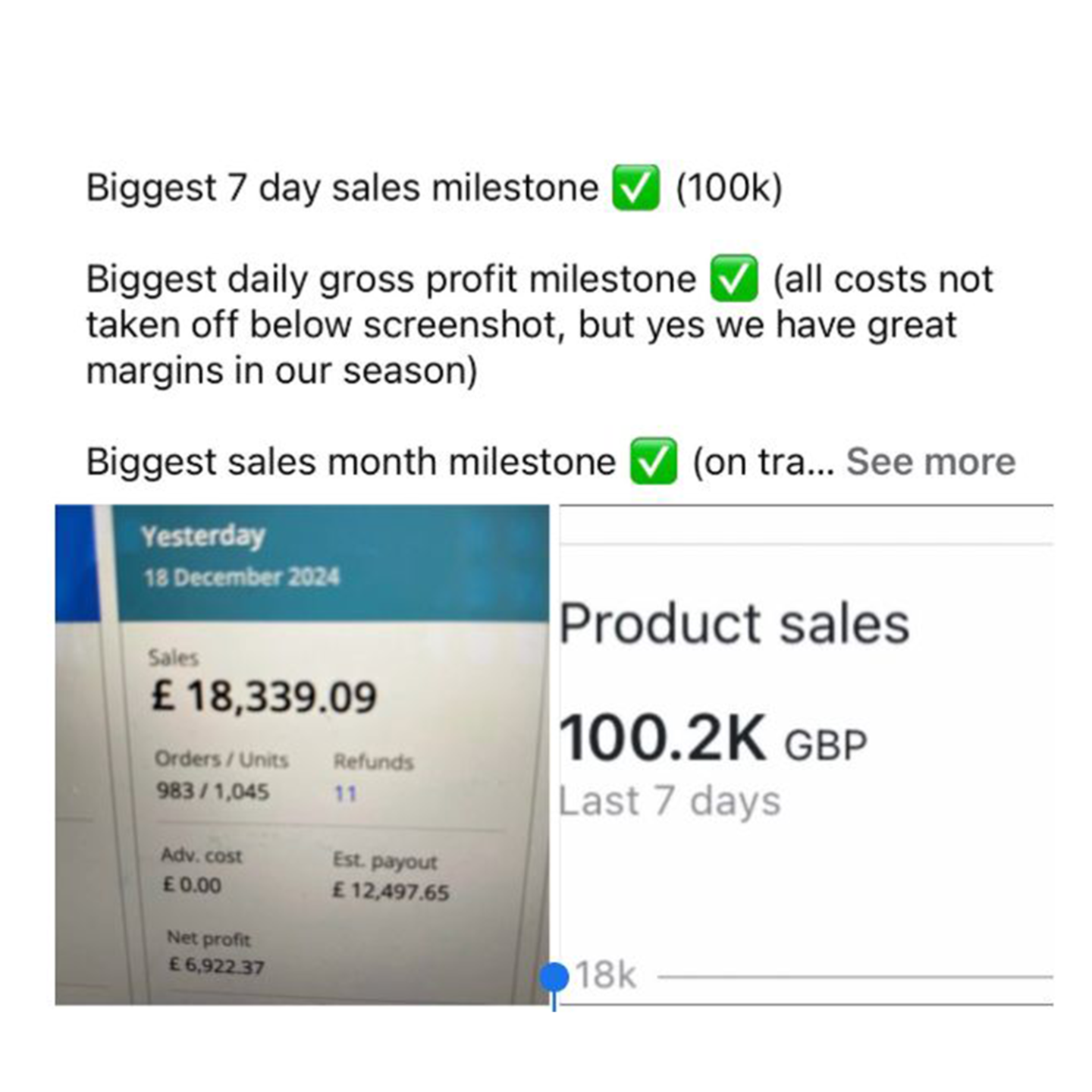1092x1092 pixels.
Task: Open the 18 December 2024 sales photo
Action: tap(302, 755)
